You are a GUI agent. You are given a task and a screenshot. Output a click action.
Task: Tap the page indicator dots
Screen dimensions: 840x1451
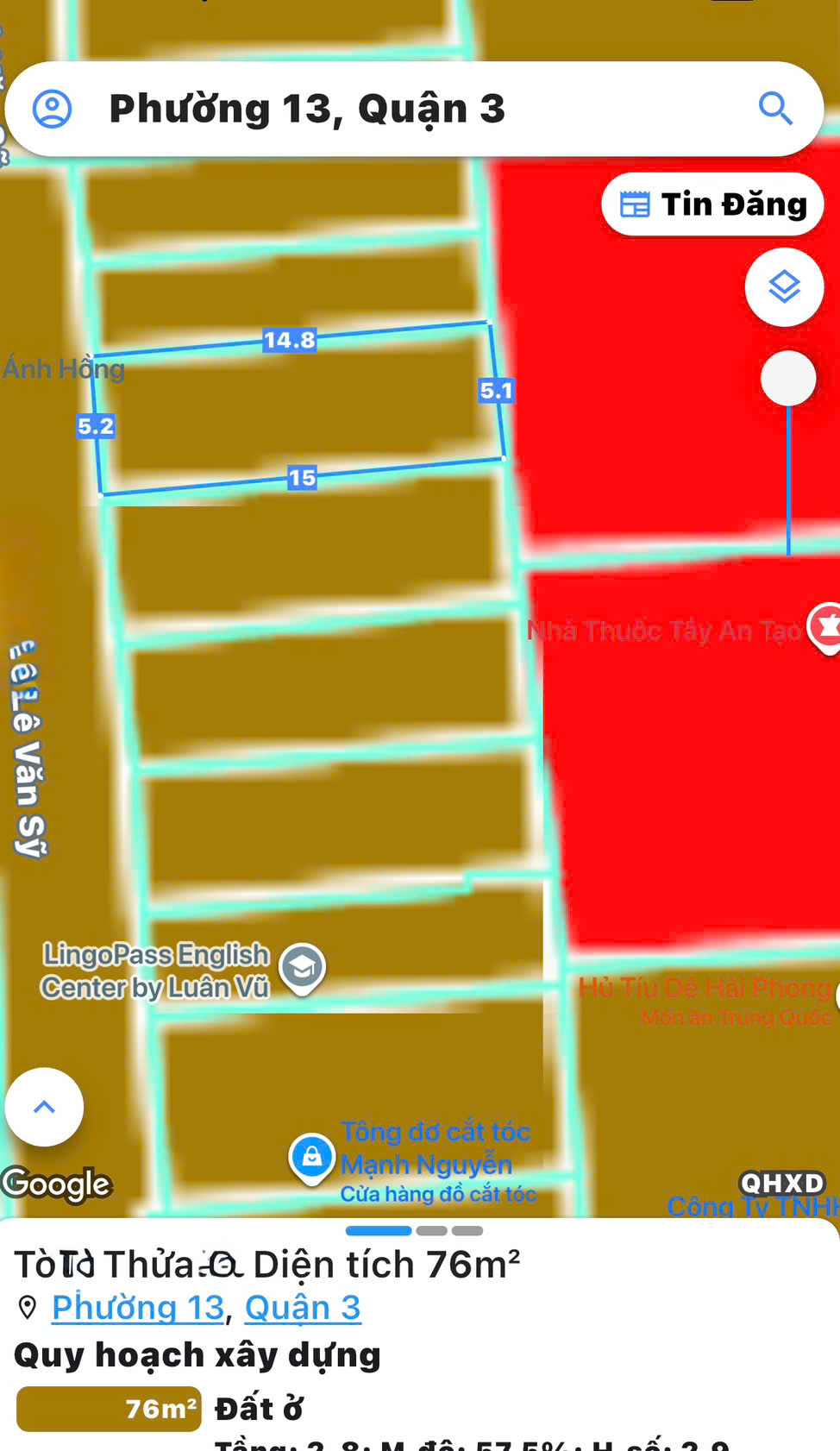click(414, 1231)
